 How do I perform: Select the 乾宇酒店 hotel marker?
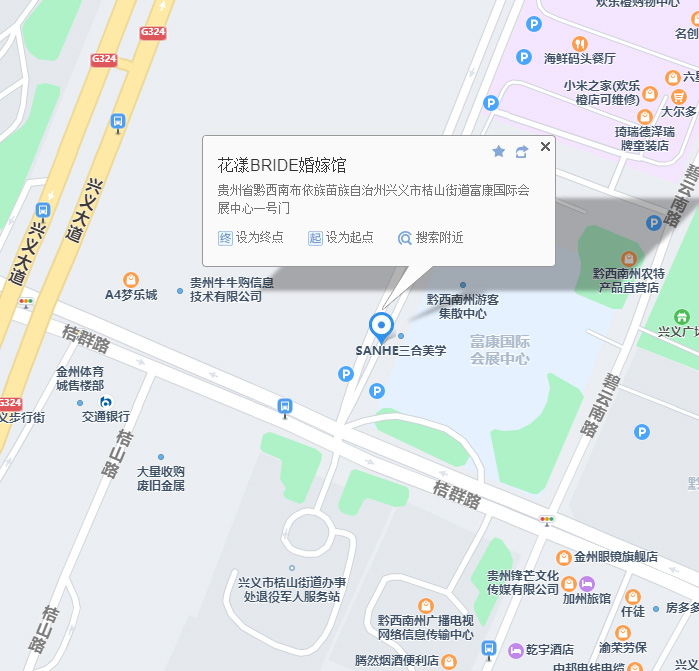tap(517, 650)
